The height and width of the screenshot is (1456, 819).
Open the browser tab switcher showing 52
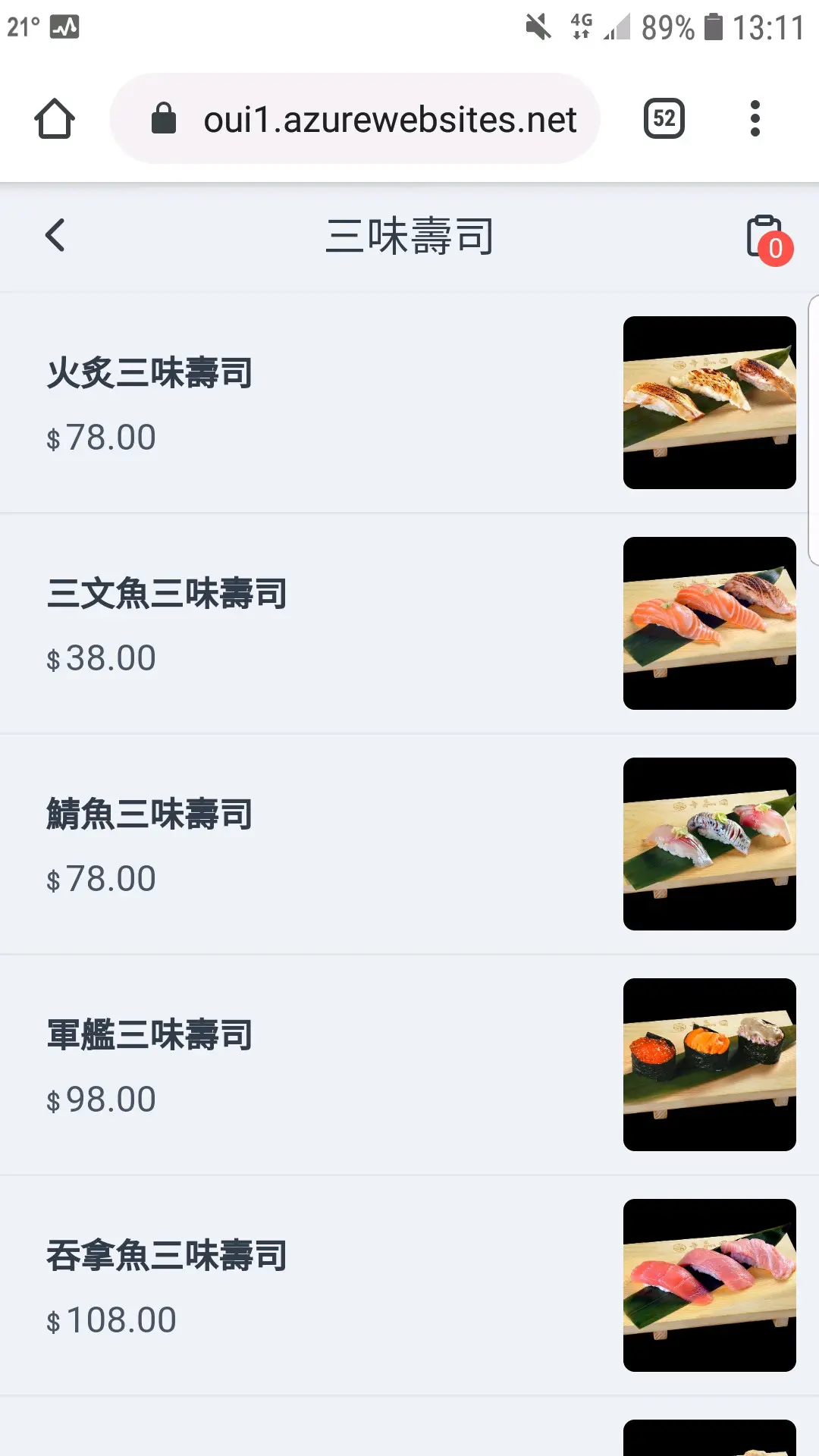(664, 119)
